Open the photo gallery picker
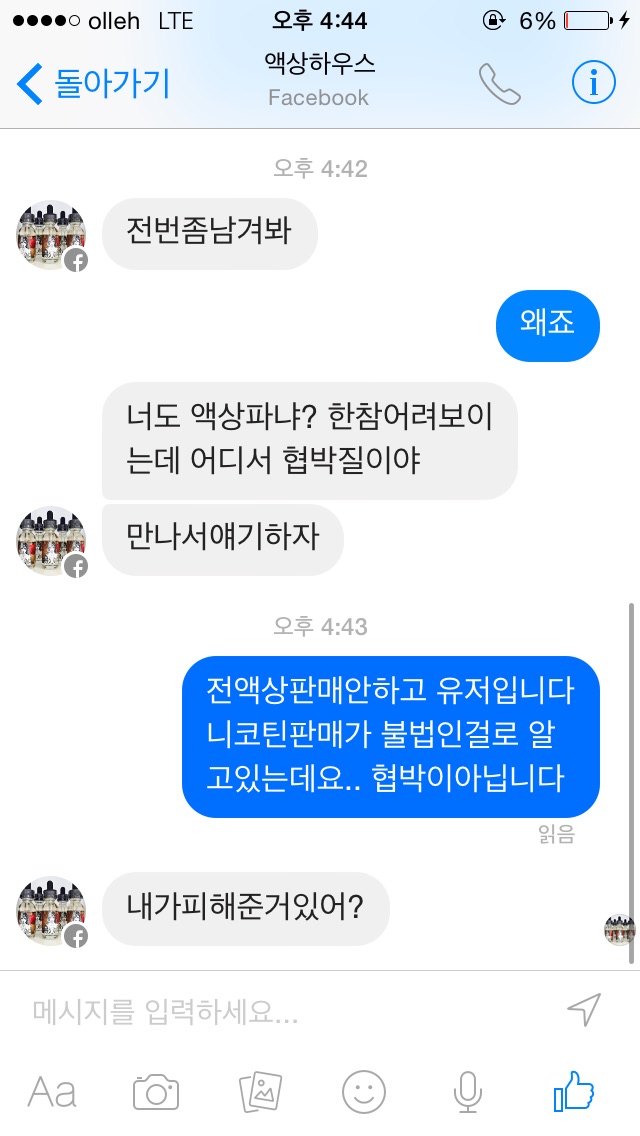The image size is (640, 1136). point(260,1091)
